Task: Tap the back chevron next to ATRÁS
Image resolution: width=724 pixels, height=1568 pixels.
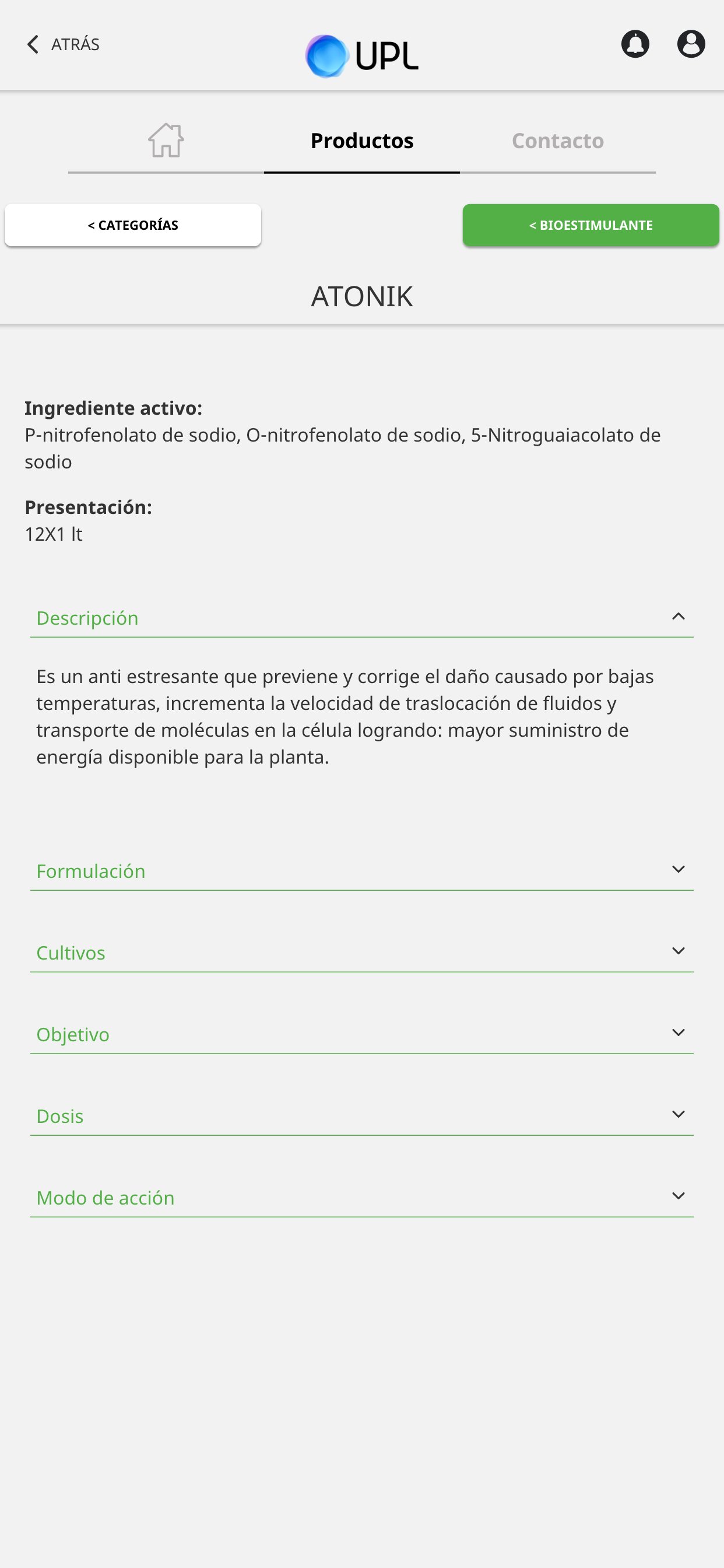Action: click(32, 43)
